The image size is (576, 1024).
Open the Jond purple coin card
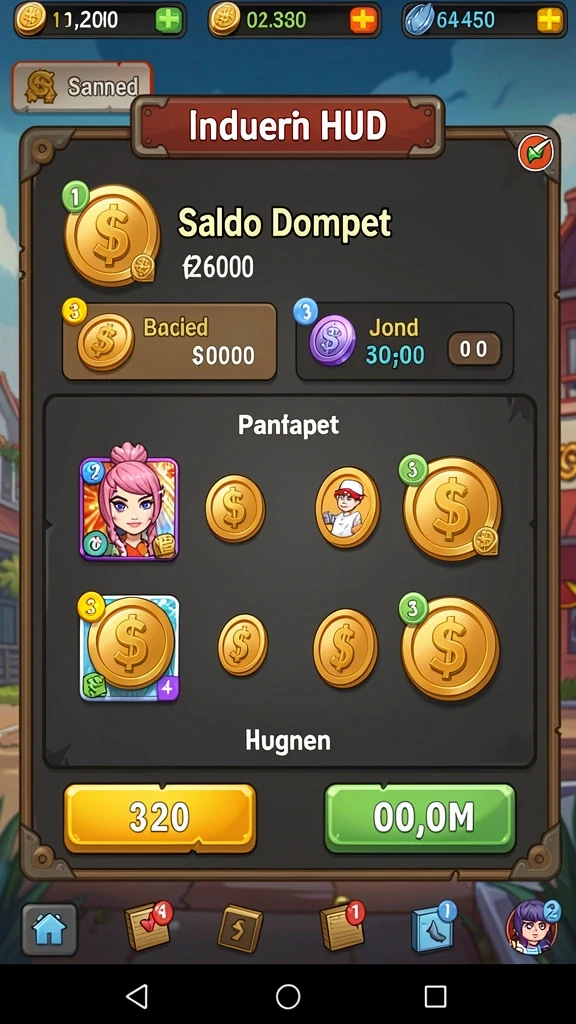pos(404,341)
